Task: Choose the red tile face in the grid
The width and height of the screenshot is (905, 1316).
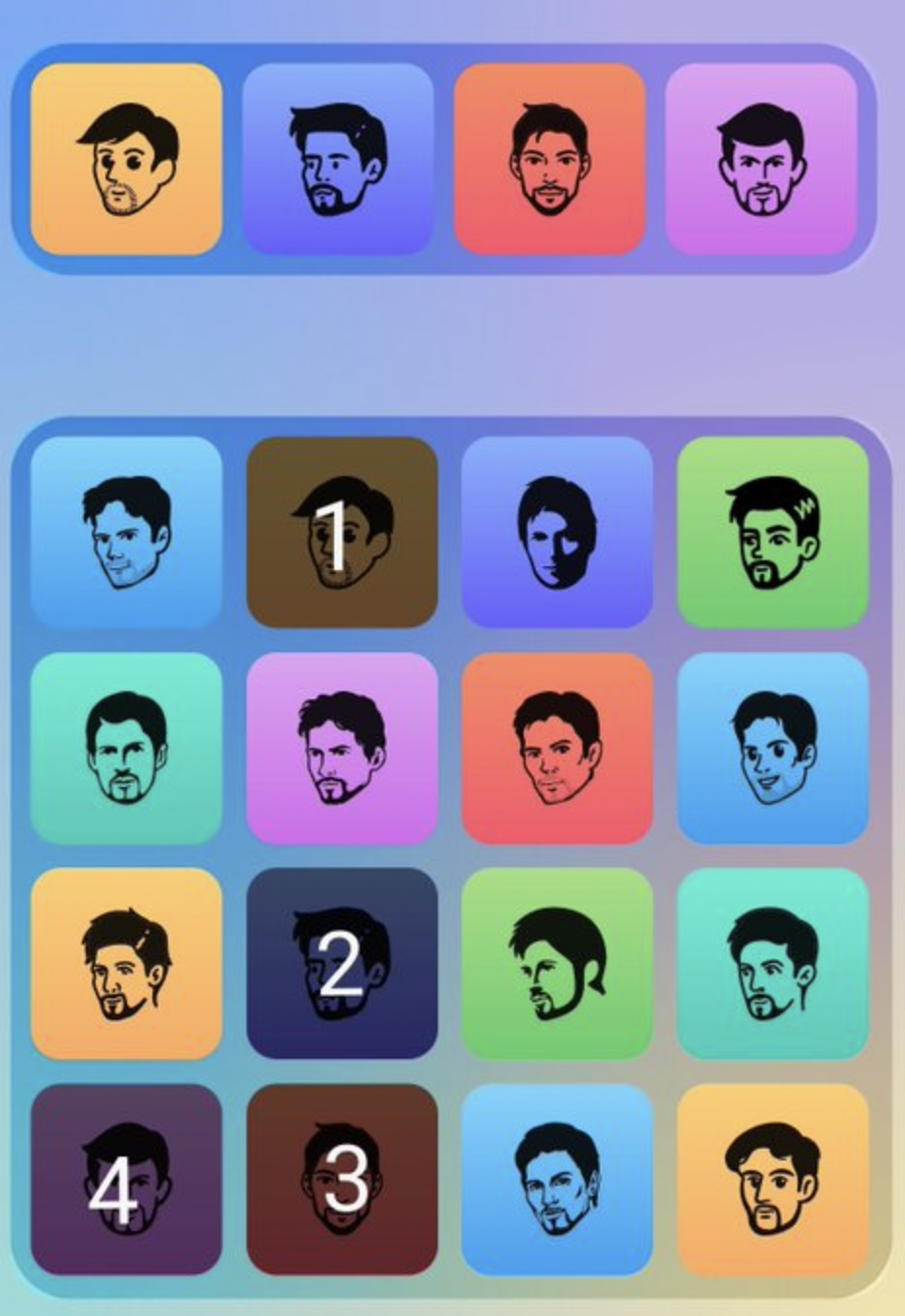Action: click(x=556, y=748)
